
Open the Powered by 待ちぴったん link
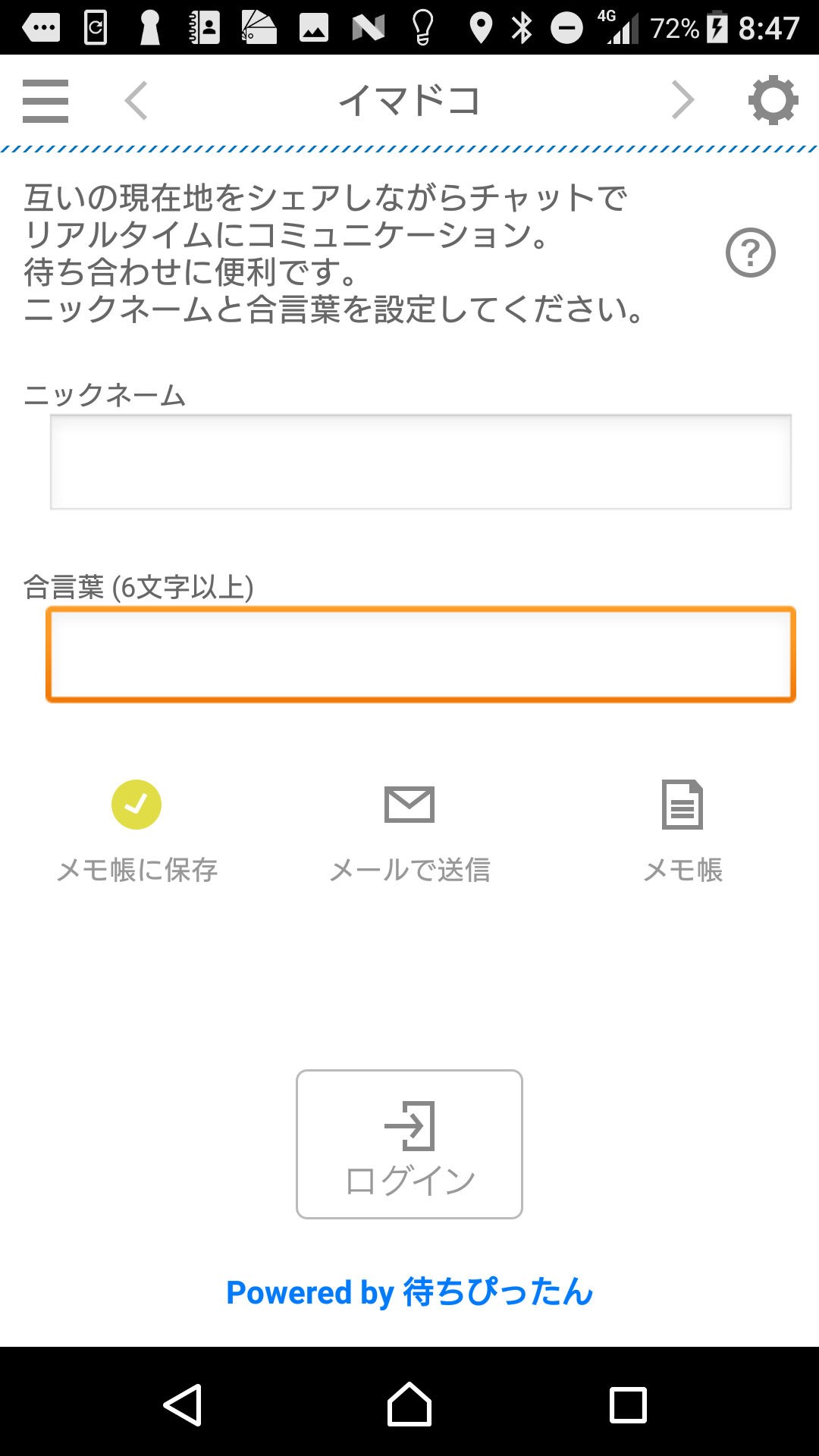pos(409,1291)
